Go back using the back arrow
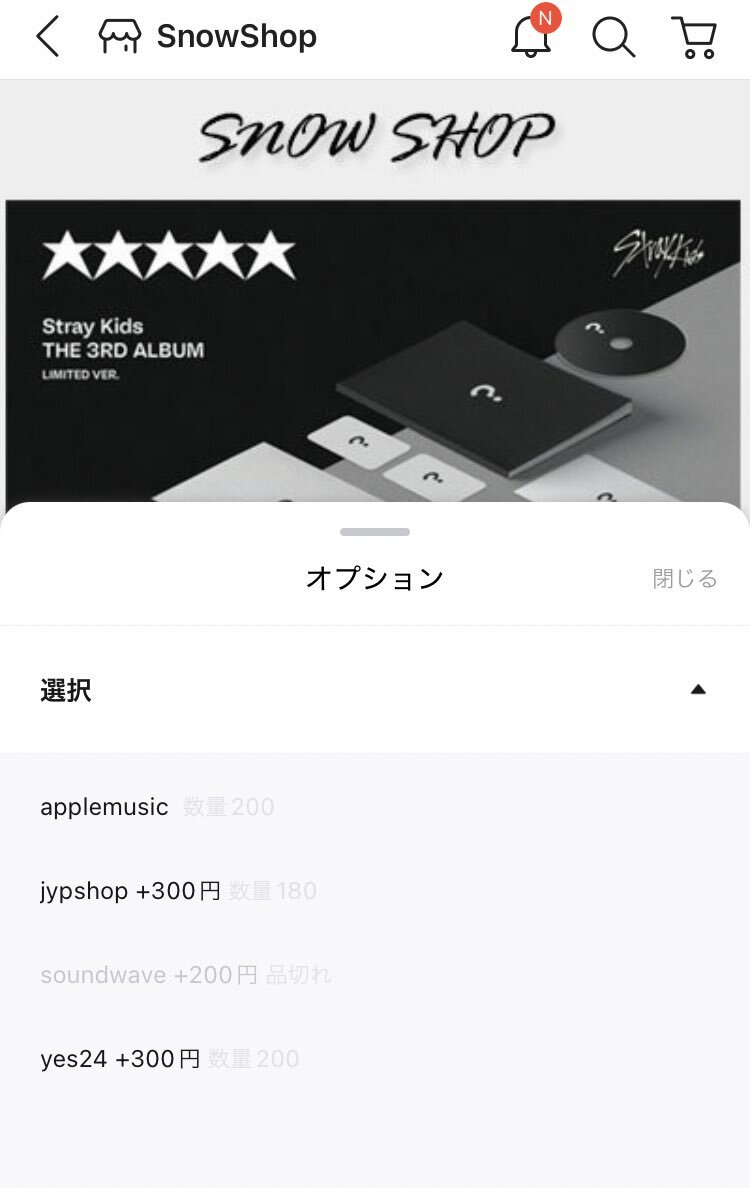This screenshot has height=1188, width=750. tap(47, 37)
